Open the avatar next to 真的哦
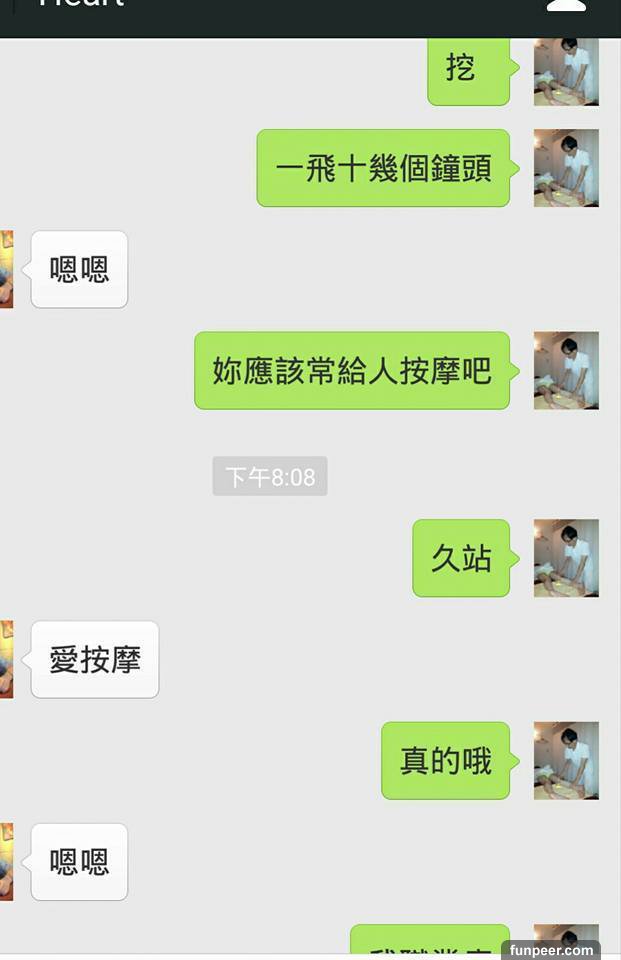Viewport: 621px width, 960px height. point(566,760)
